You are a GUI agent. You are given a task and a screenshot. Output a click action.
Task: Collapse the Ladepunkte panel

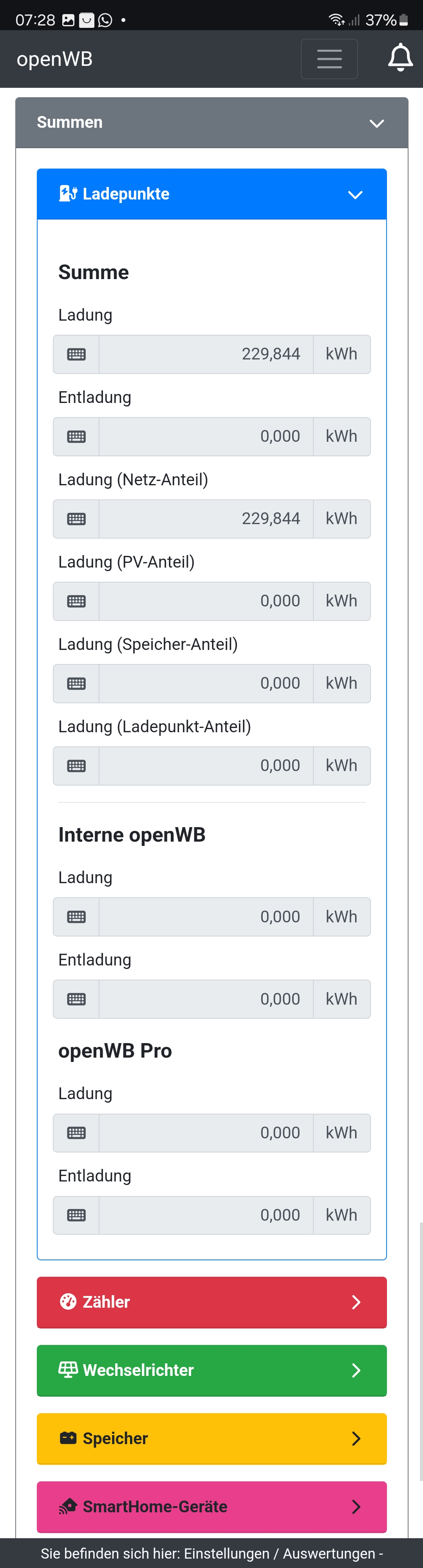(x=211, y=194)
